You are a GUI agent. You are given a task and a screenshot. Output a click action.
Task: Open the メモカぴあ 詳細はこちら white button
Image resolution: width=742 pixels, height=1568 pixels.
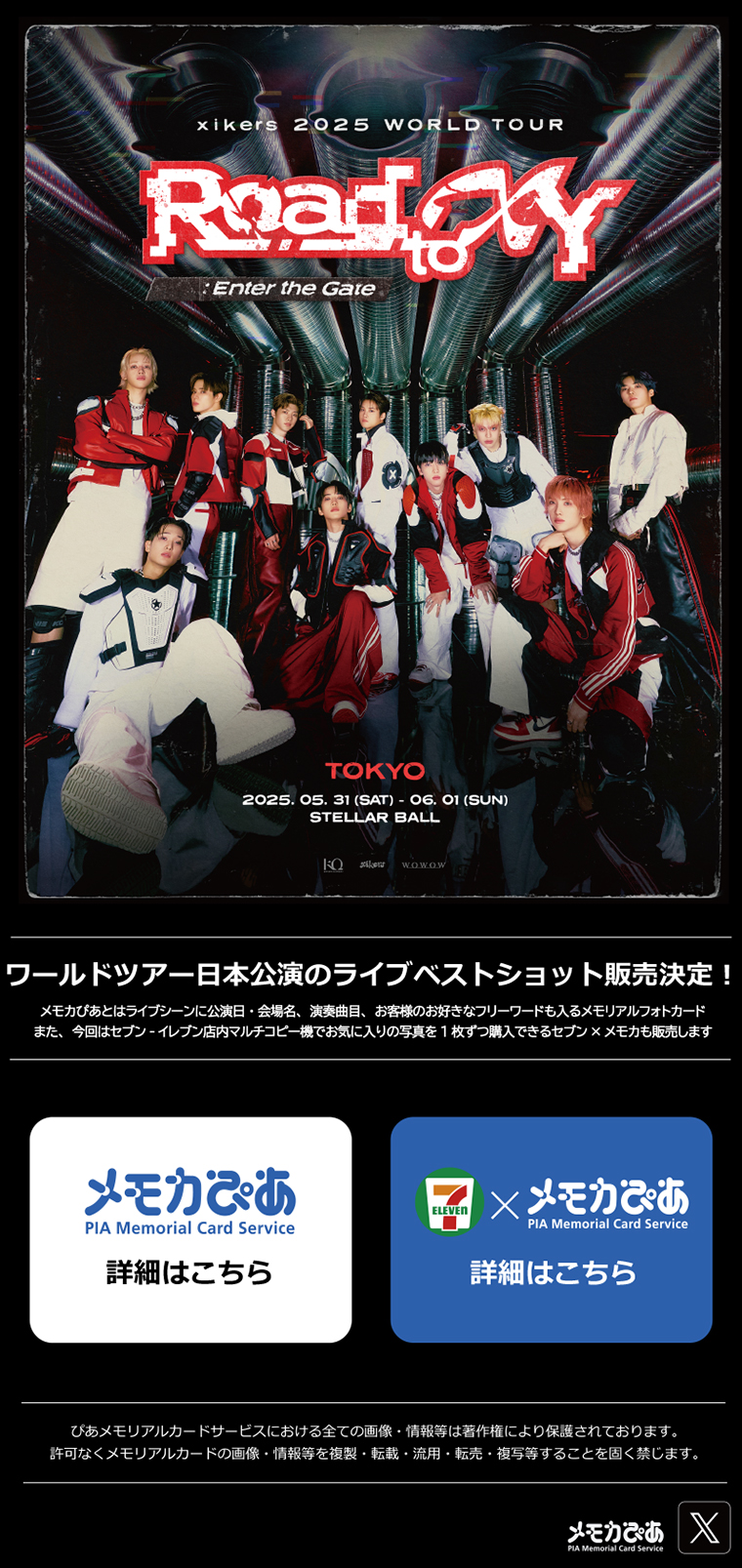[x=190, y=1229]
